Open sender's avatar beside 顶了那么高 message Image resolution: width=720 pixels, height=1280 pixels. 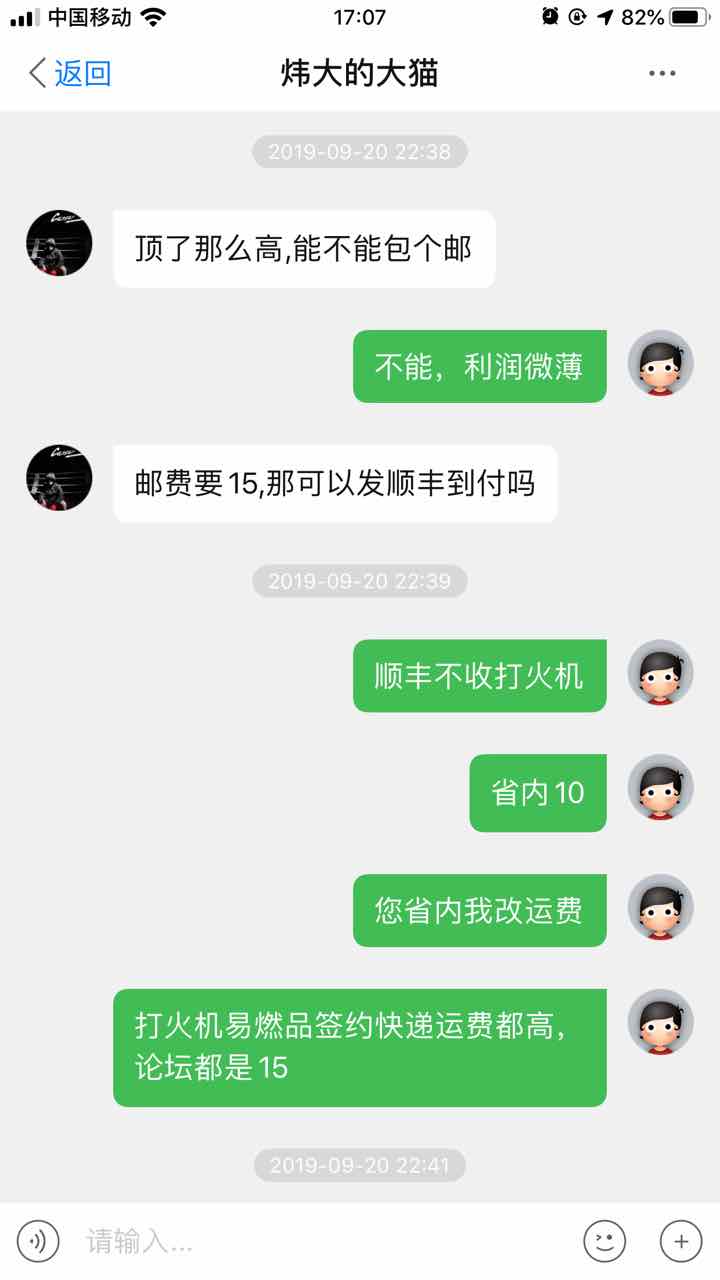pyautogui.click(x=59, y=243)
